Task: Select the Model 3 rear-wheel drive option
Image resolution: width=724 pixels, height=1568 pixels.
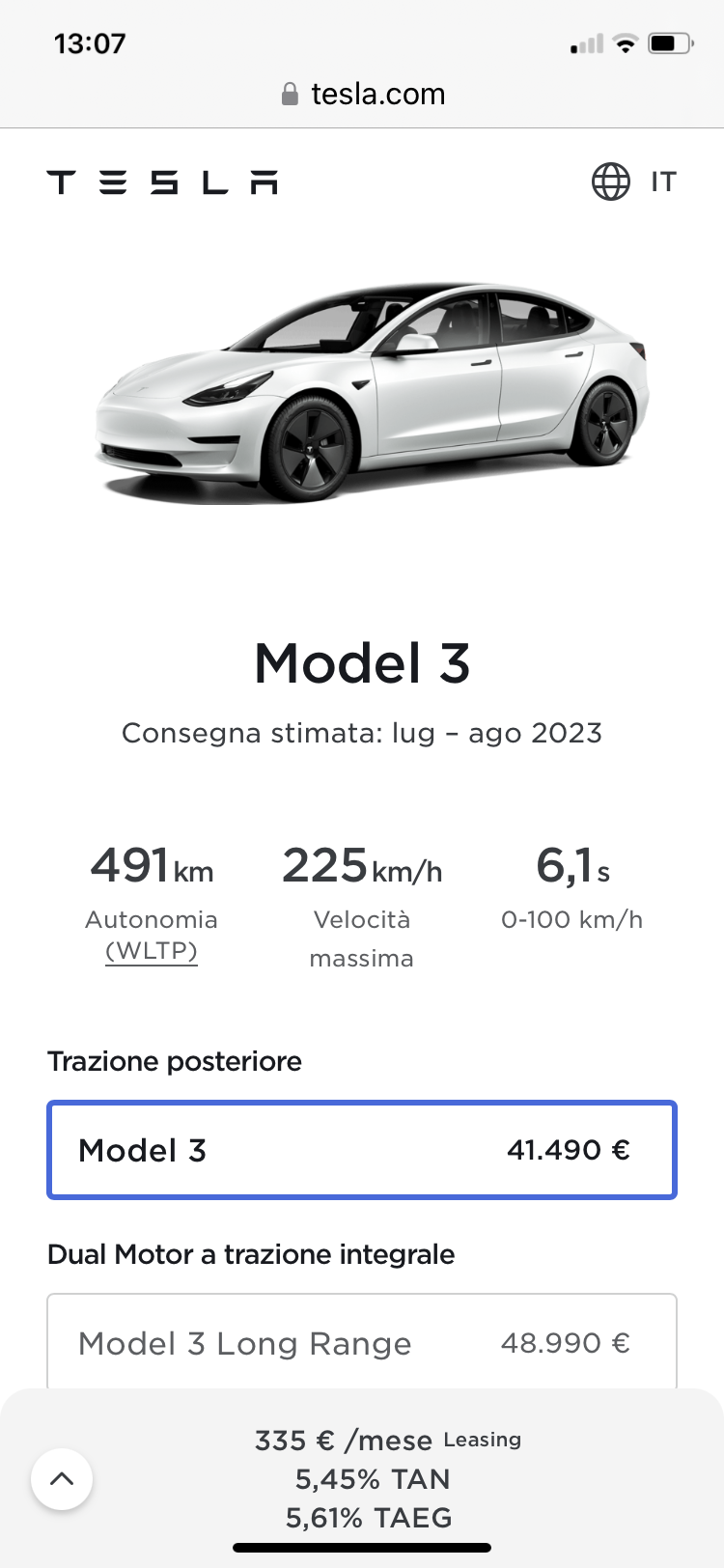Action: point(362,1150)
